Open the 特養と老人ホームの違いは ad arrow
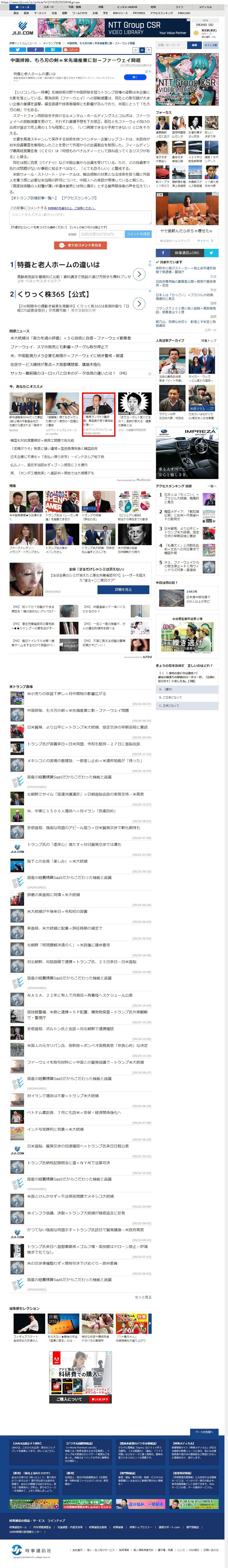Viewport: 228px width, 1568px height. [139, 274]
